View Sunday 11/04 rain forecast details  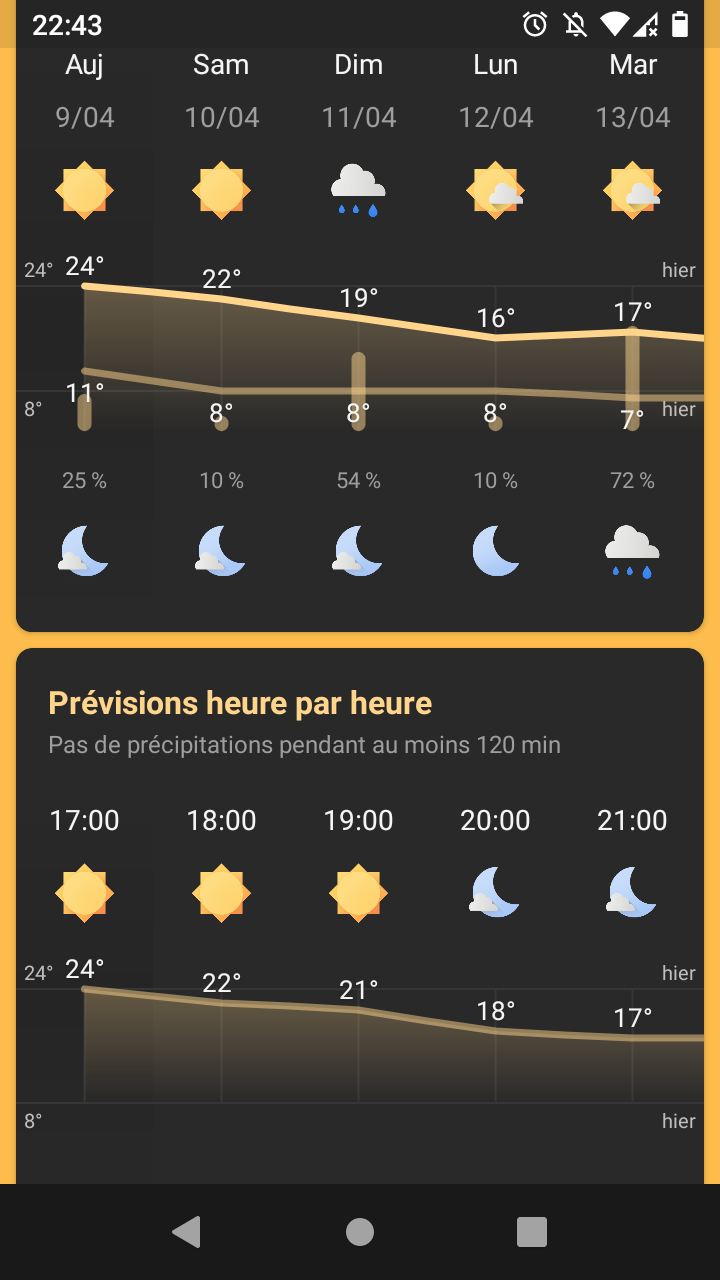[358, 190]
